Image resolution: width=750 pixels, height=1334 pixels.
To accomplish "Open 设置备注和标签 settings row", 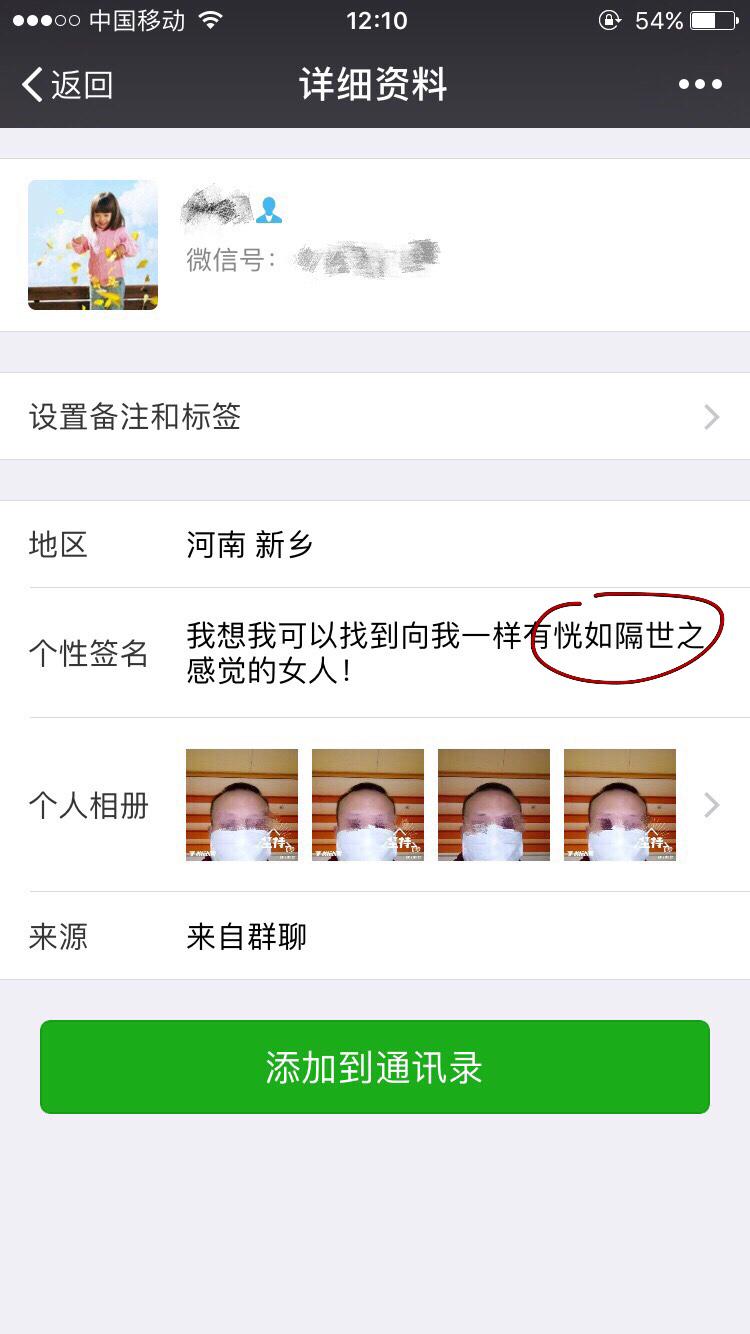I will point(375,416).
